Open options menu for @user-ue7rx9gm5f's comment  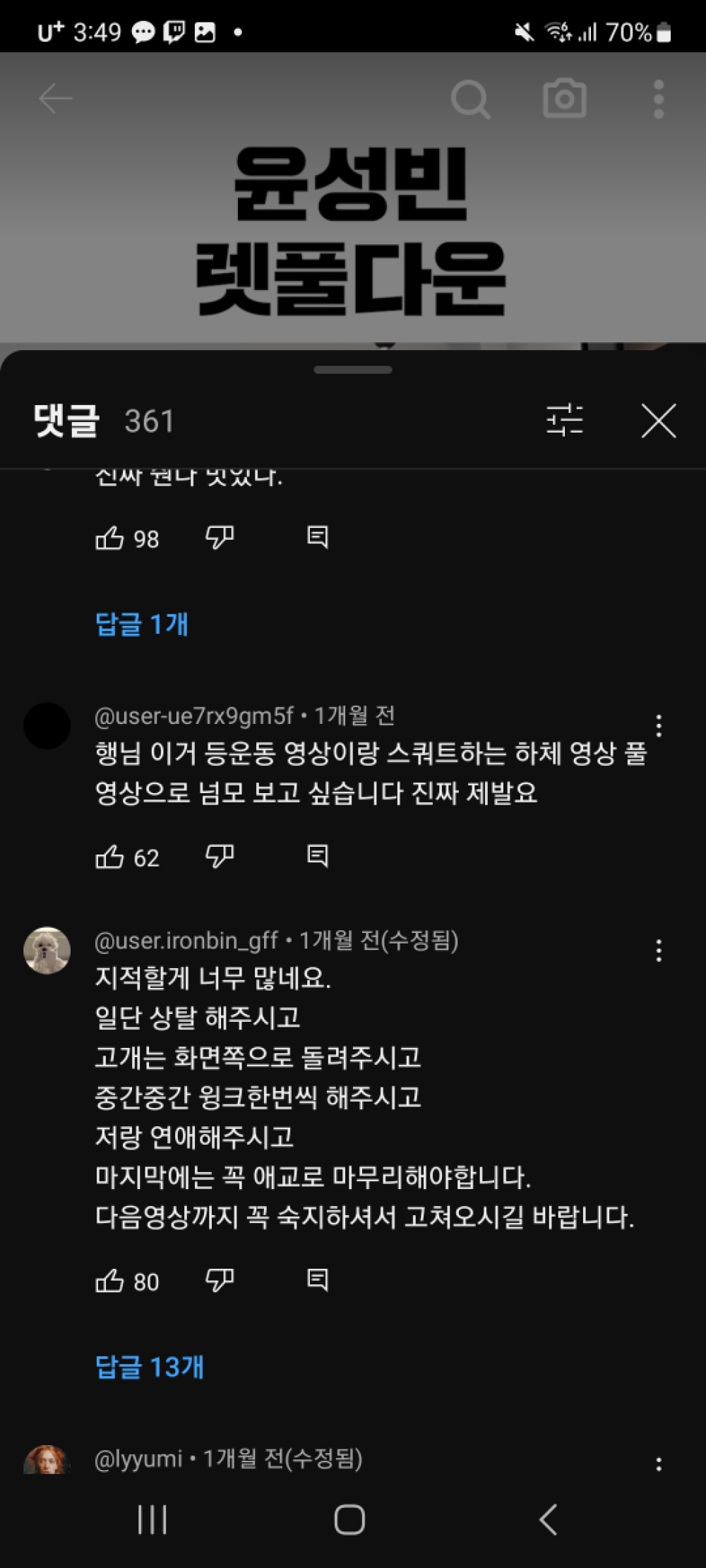coord(658,726)
